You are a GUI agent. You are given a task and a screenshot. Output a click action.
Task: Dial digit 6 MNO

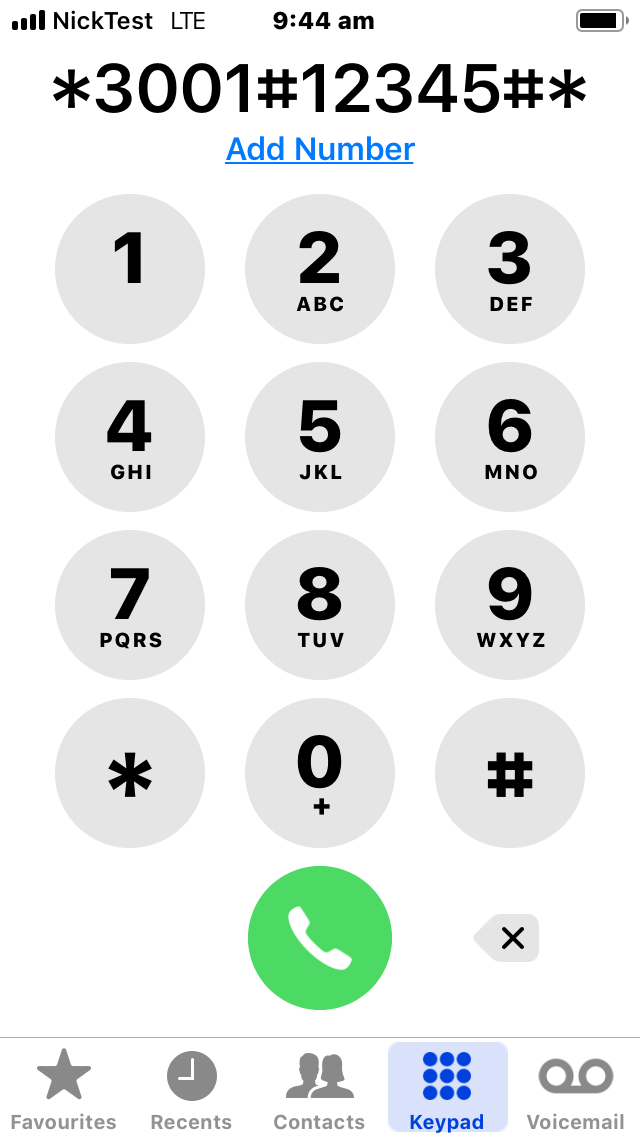pos(510,437)
